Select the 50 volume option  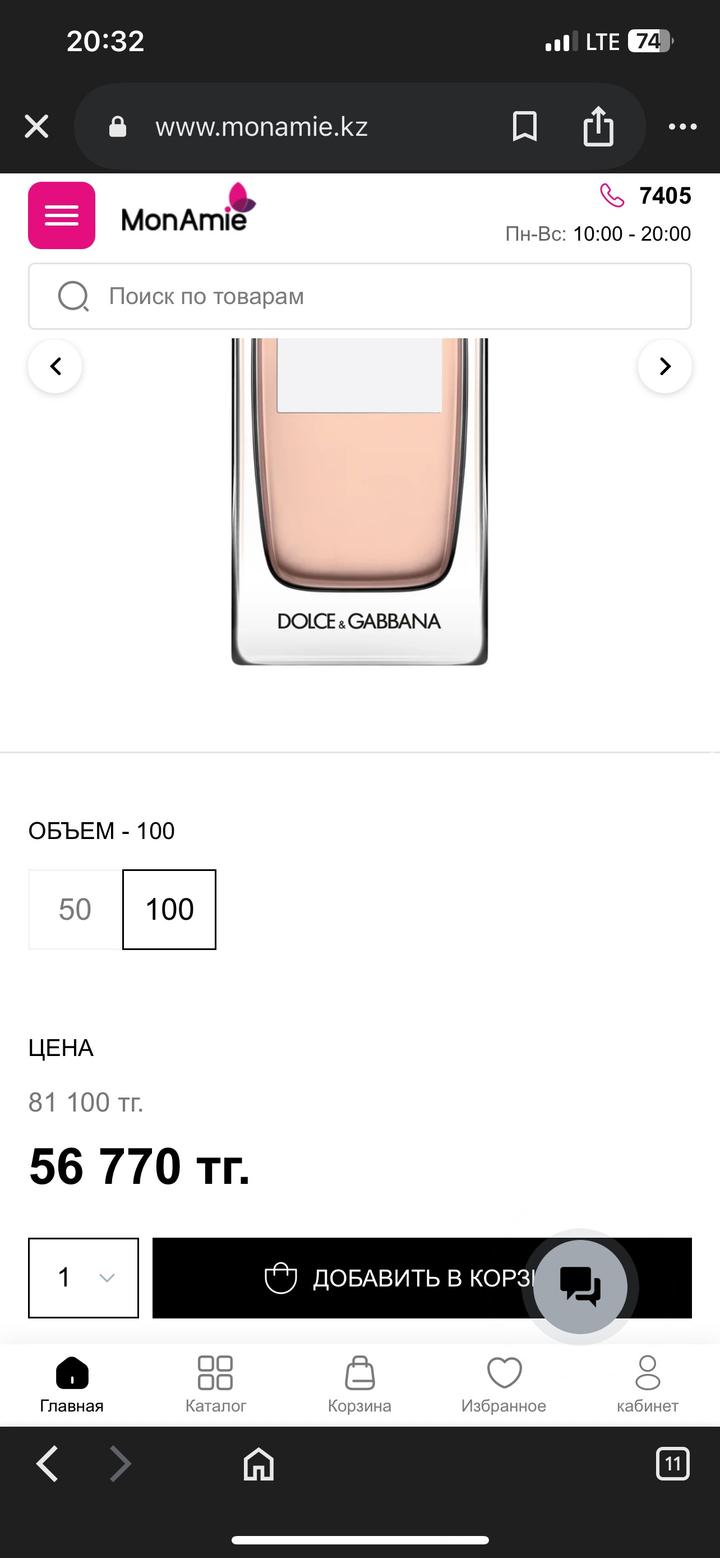click(75, 909)
